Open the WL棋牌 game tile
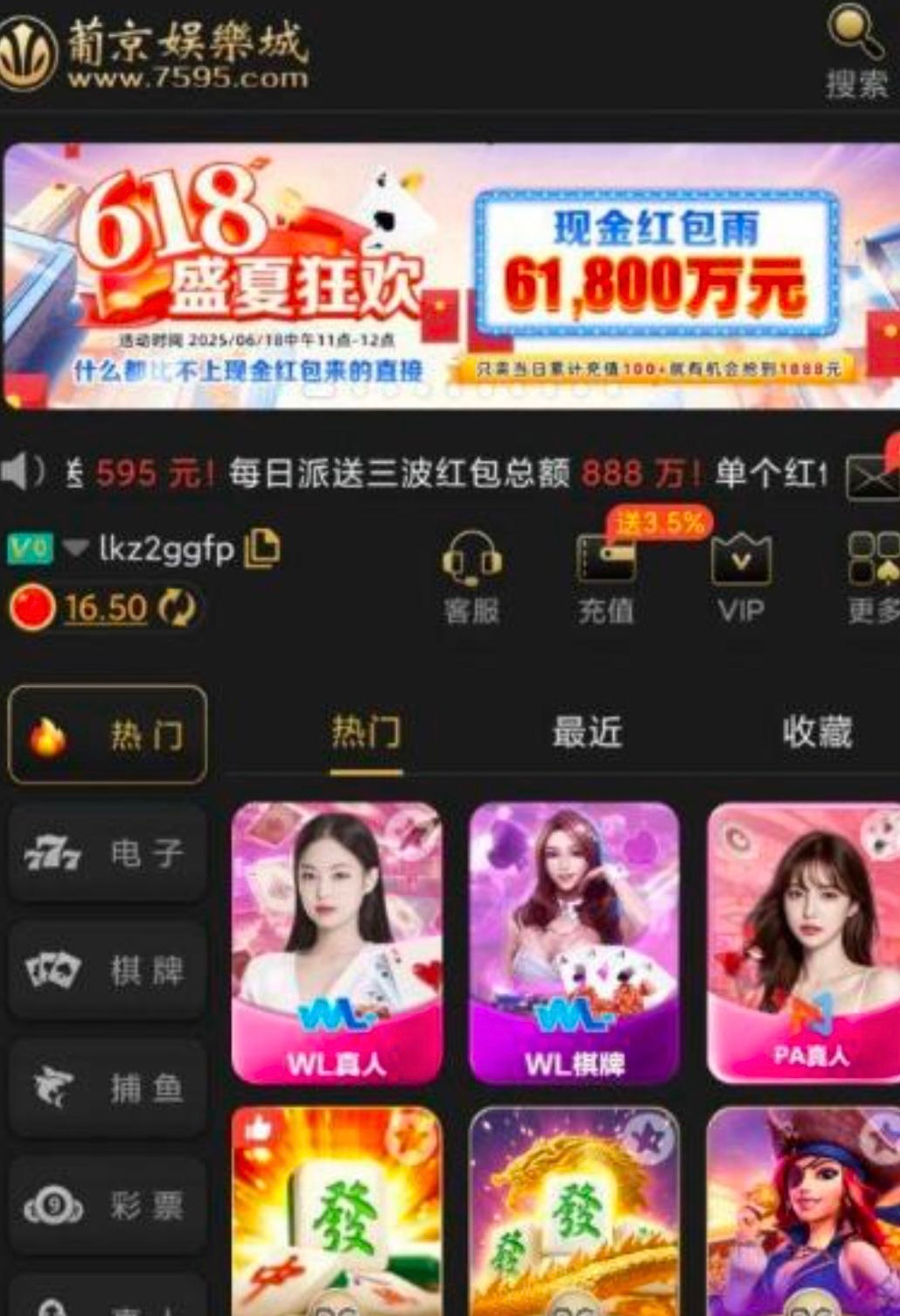Screen dimensions: 900x1316 tap(575, 943)
